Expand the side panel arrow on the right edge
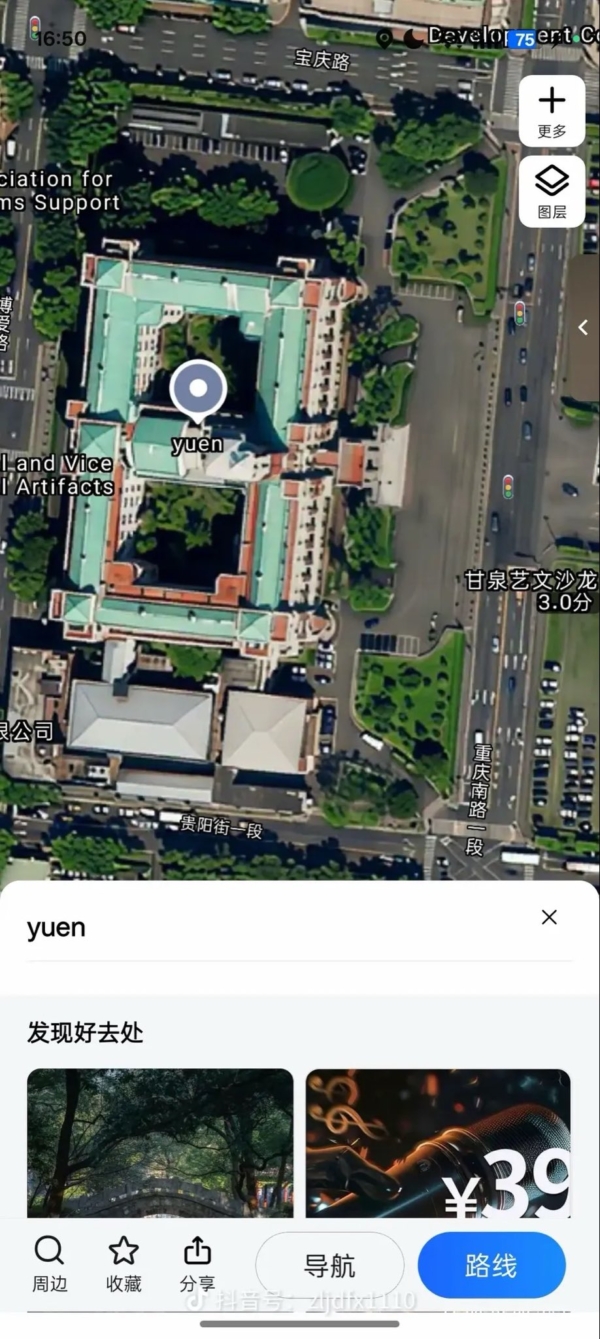The width and height of the screenshot is (600, 1339). pyautogui.click(x=583, y=327)
